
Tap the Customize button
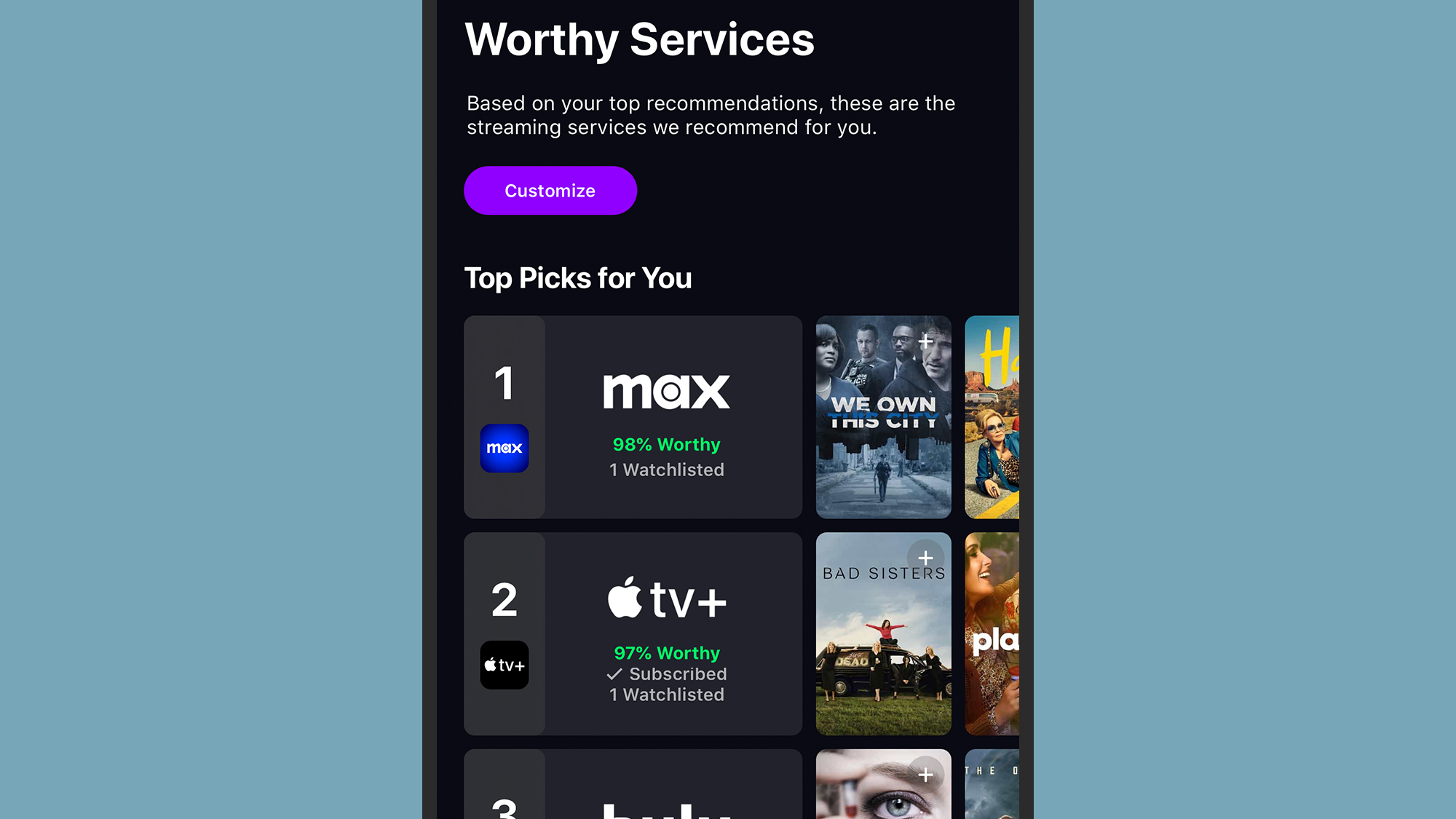[x=550, y=191]
